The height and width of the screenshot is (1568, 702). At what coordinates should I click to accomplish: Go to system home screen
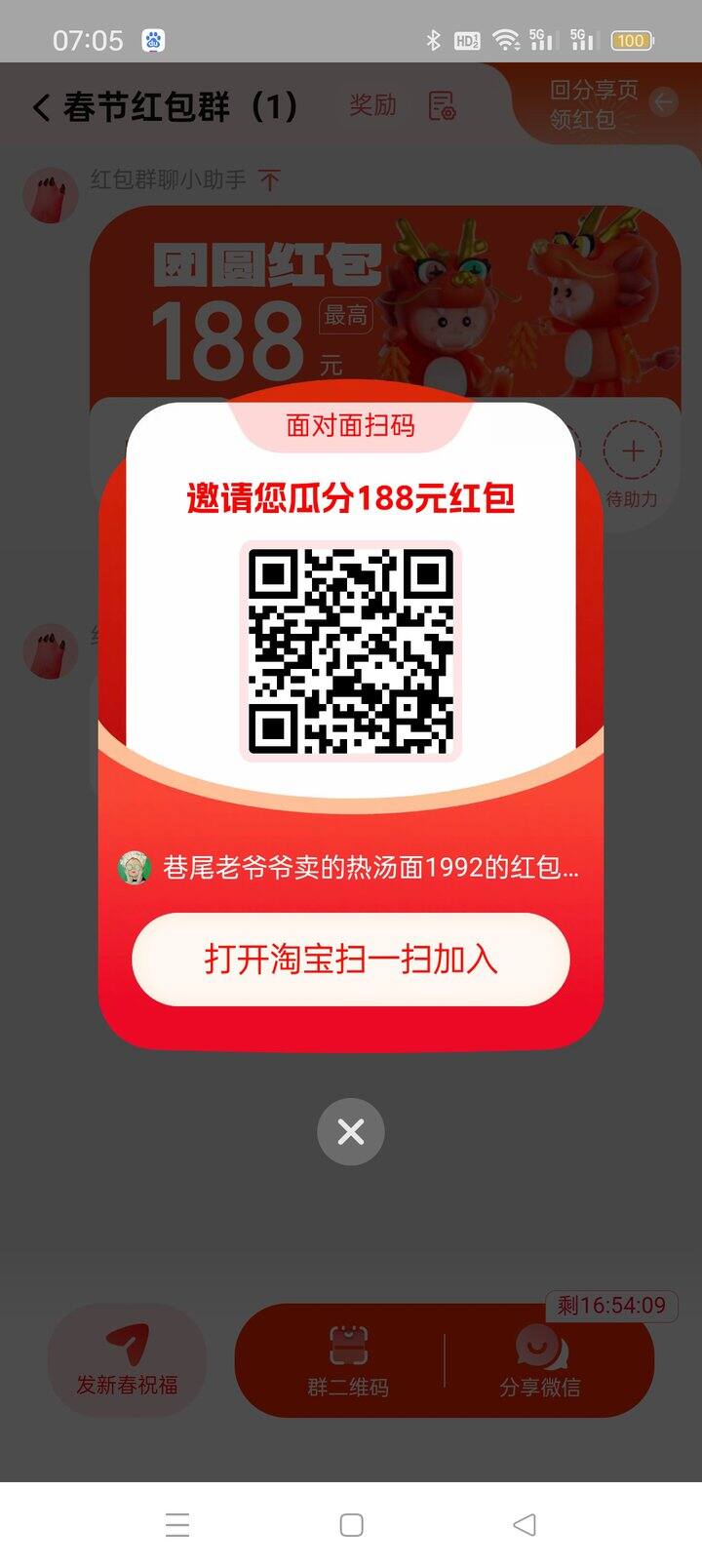coord(351,1525)
